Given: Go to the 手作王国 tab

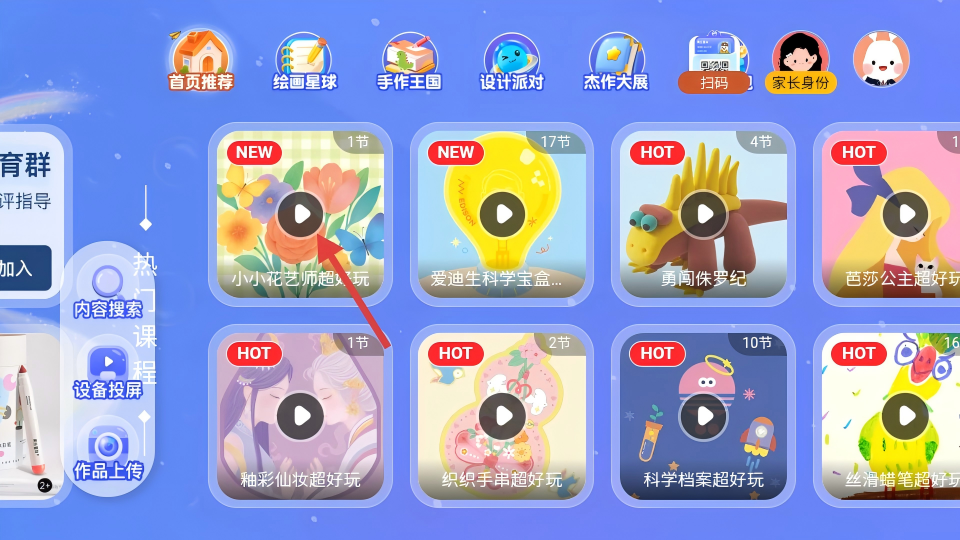Looking at the screenshot, I should point(409,61).
